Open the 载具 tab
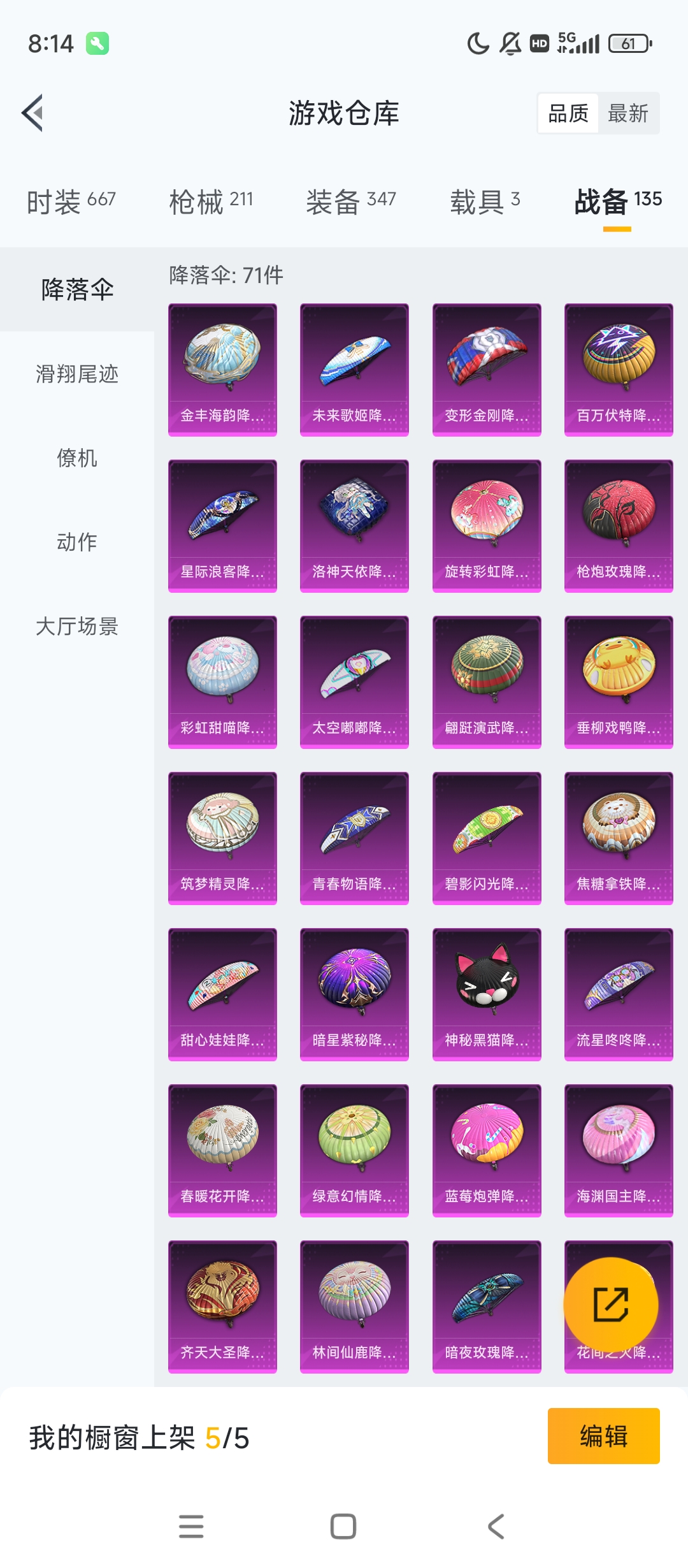This screenshot has height=1568, width=688. pos(485,201)
